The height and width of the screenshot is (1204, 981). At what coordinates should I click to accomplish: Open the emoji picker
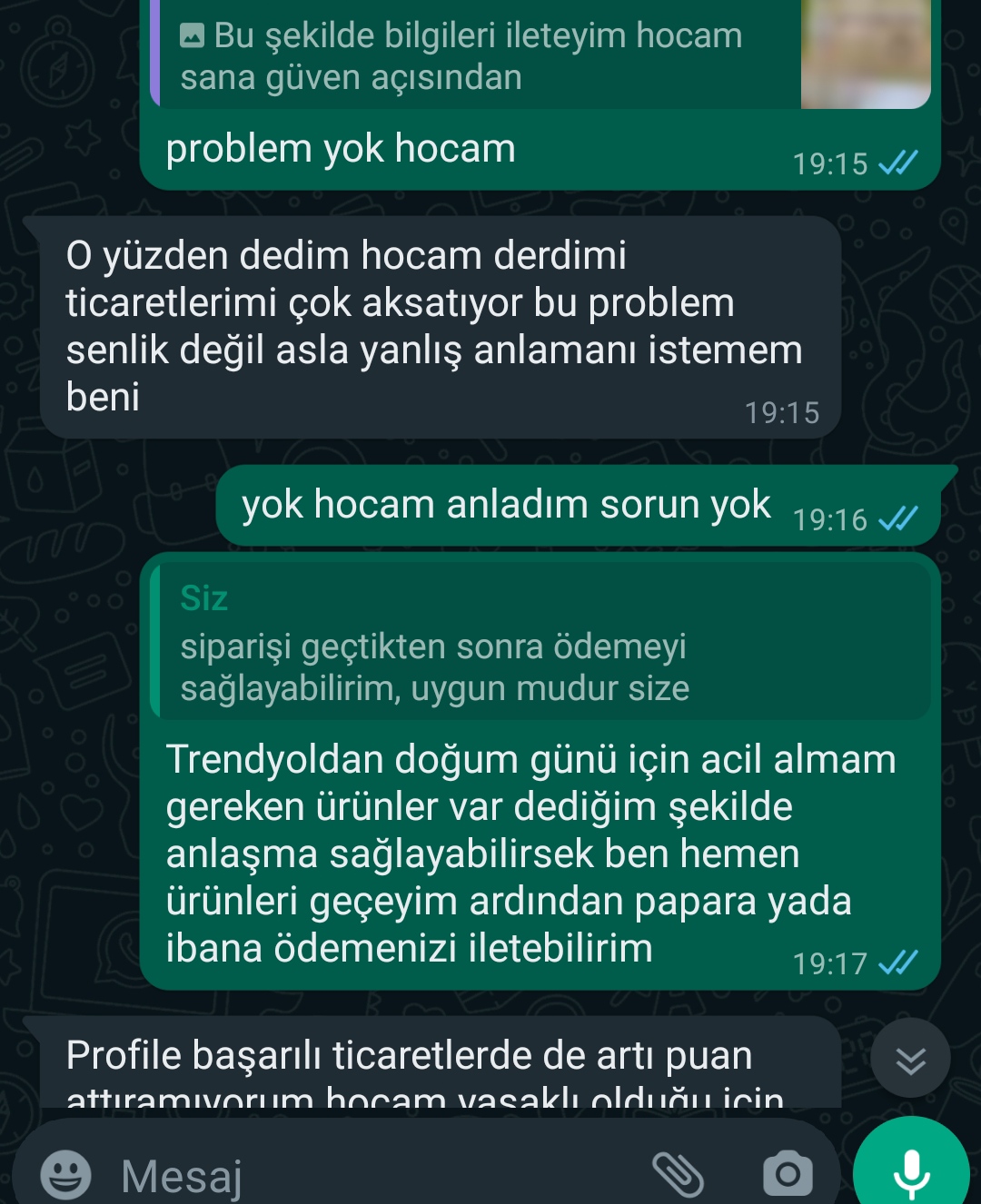click(65, 1175)
